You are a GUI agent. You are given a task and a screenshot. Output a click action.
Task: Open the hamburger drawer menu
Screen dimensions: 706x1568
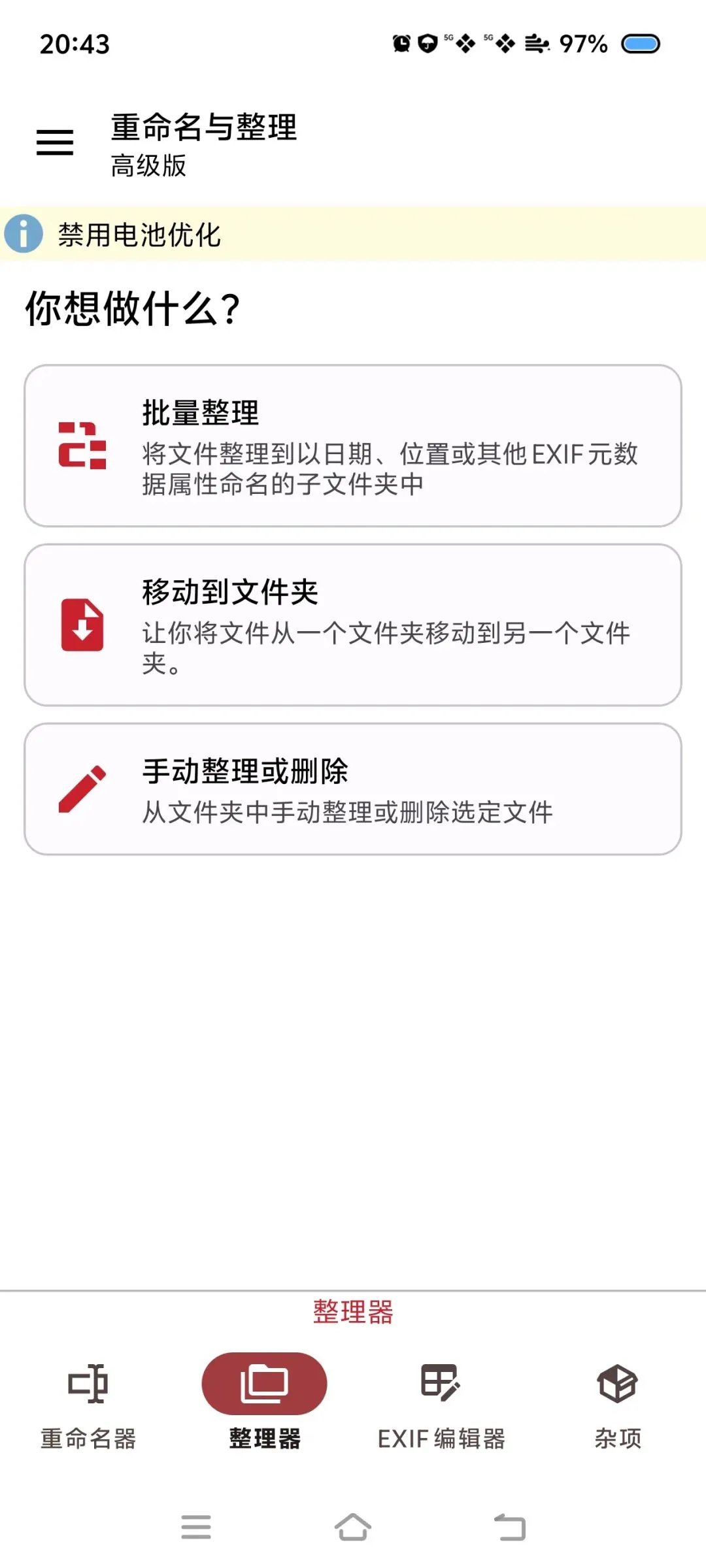click(x=55, y=142)
